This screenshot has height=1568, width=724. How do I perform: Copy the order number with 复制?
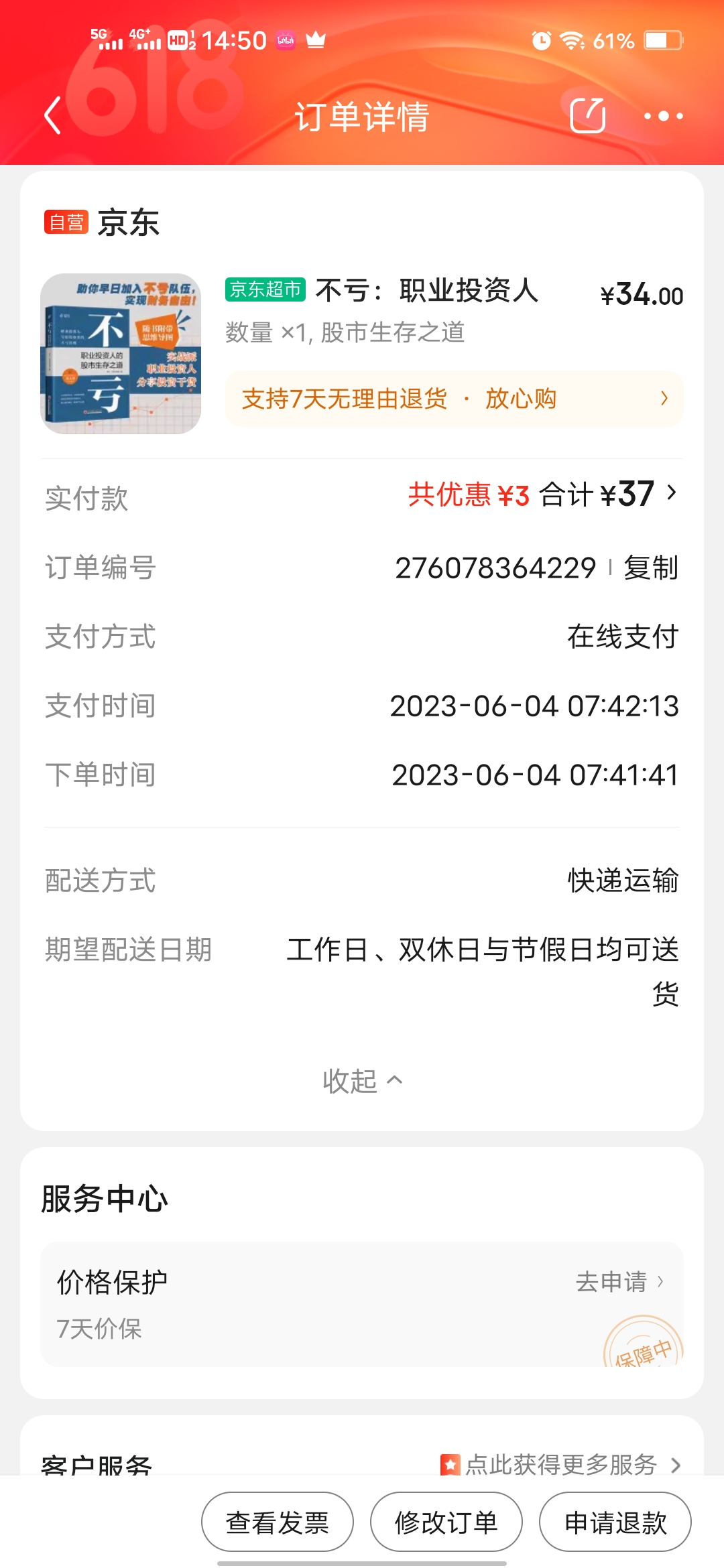point(650,568)
